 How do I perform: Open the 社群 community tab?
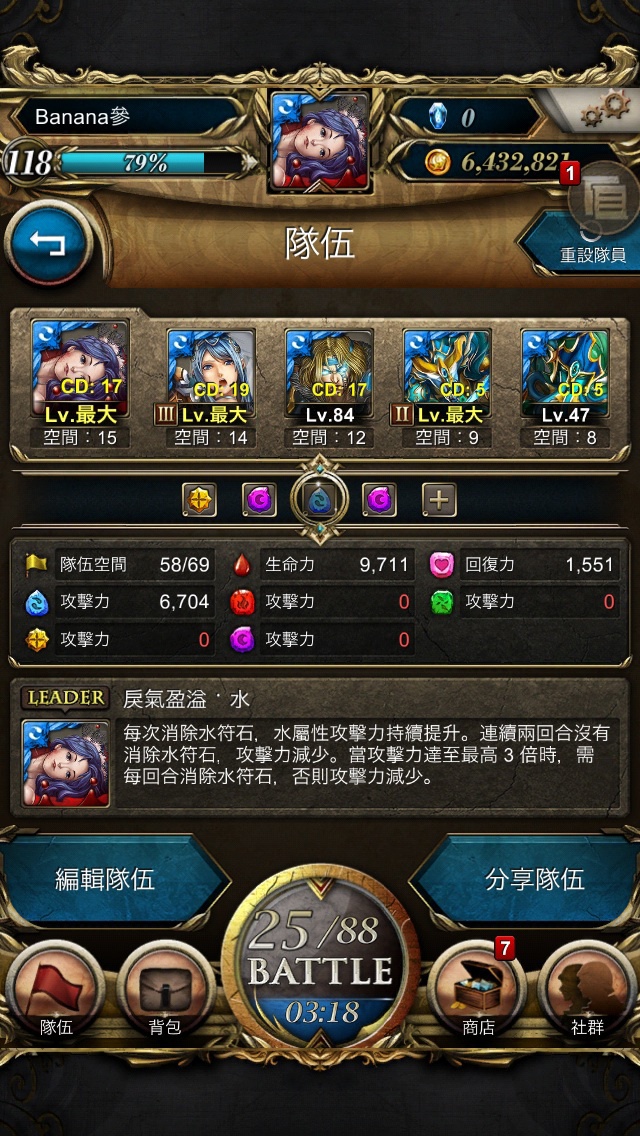587,991
